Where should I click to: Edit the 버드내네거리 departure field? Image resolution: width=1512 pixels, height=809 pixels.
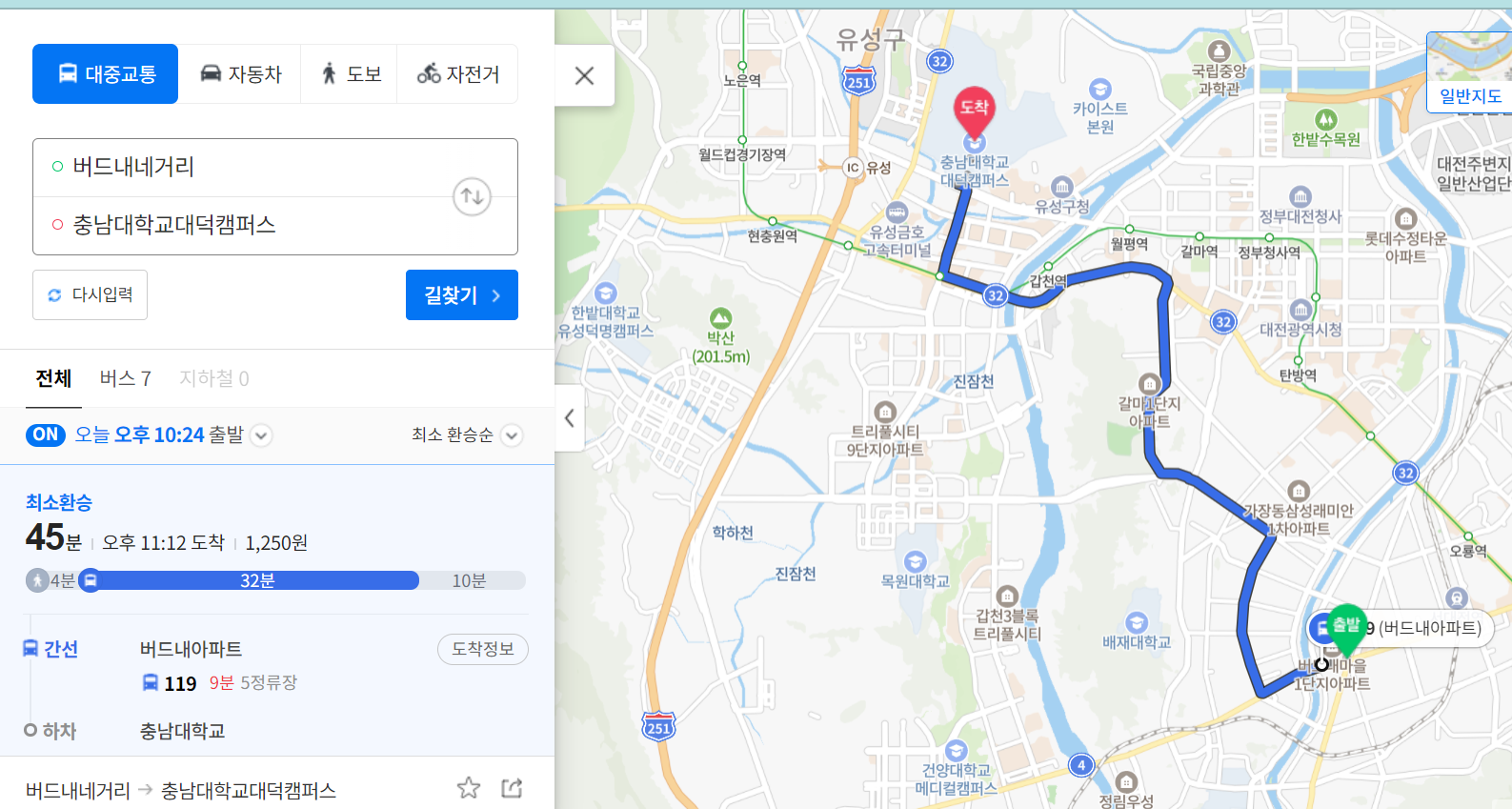click(x=248, y=167)
